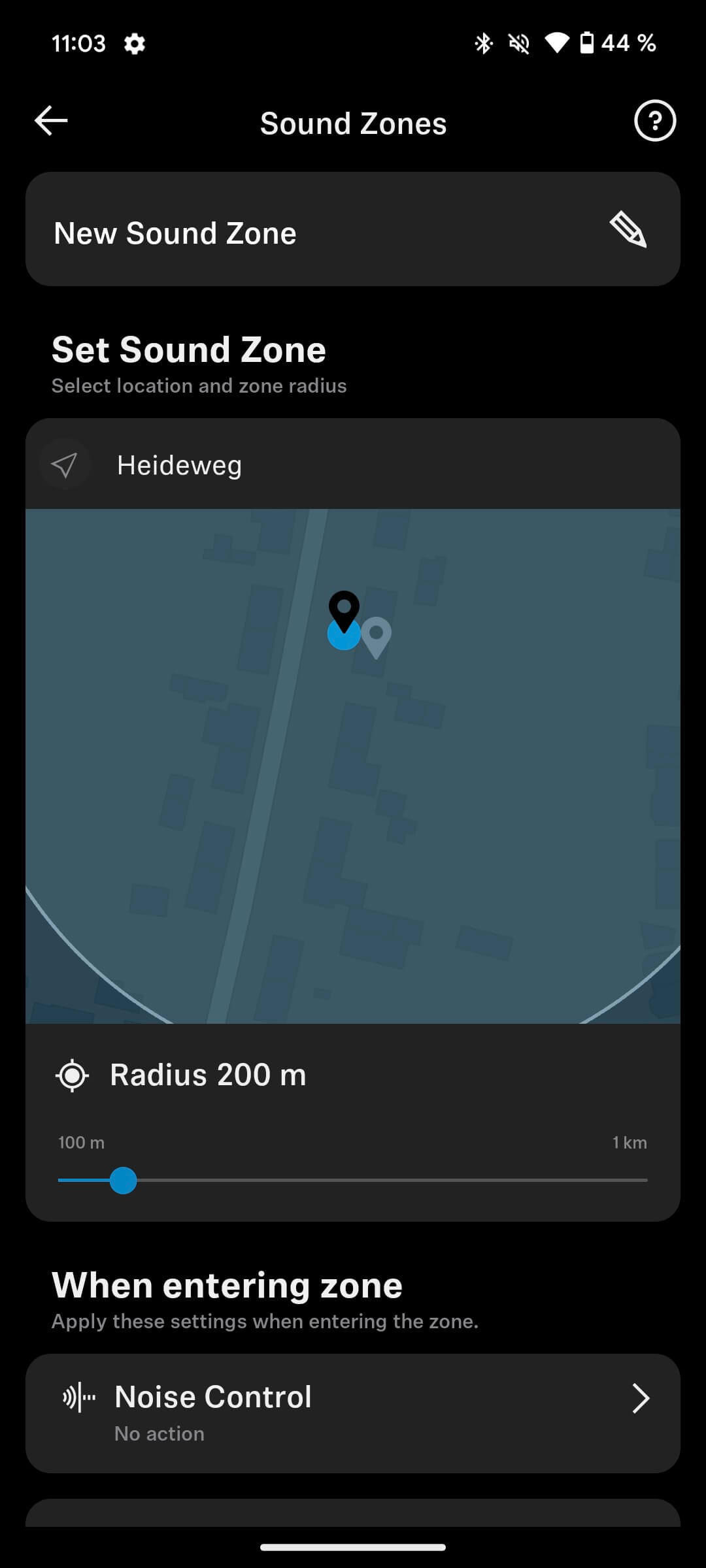Open Noise Control settings

click(x=353, y=1413)
